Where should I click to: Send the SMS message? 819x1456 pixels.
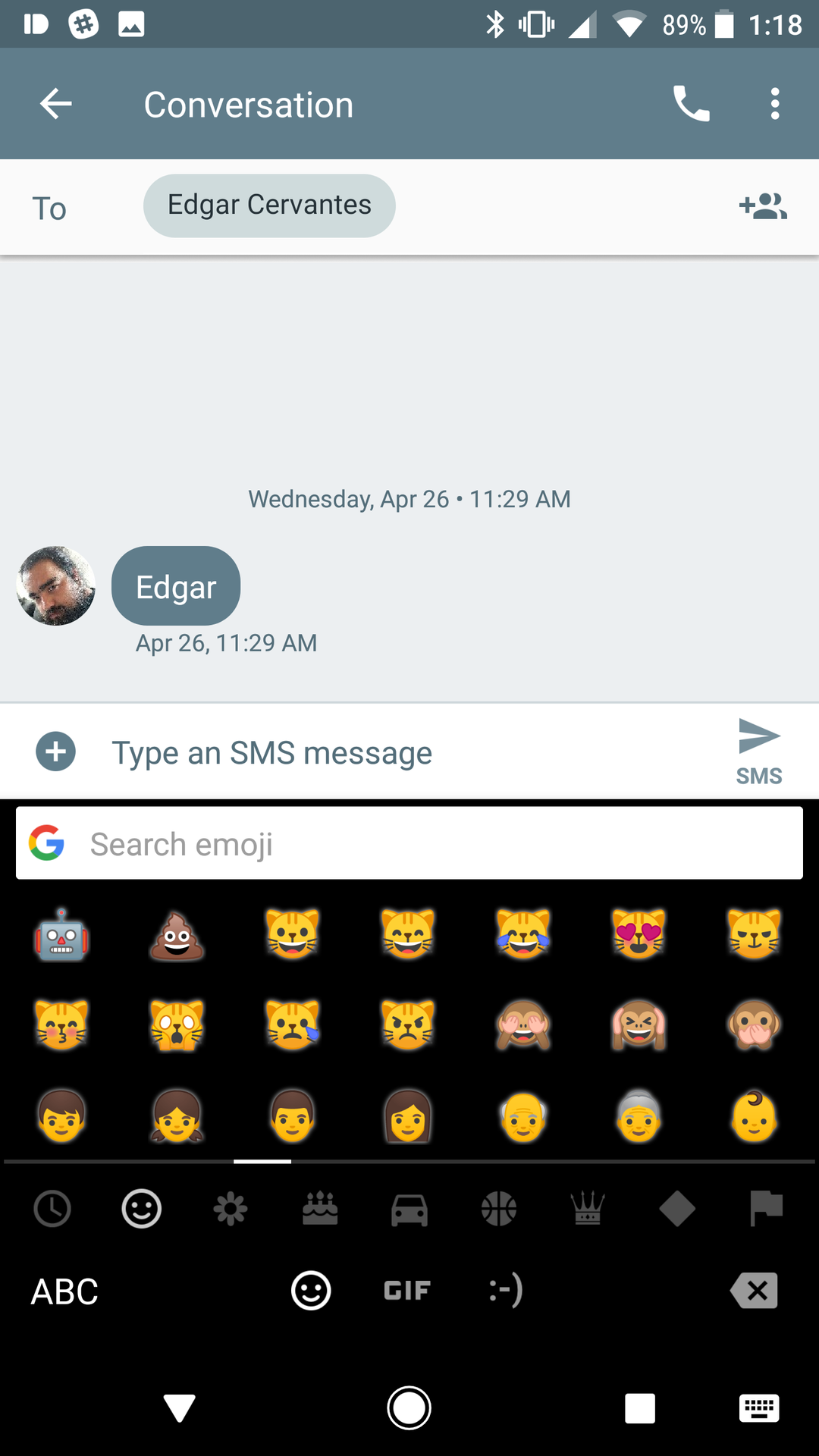point(758,750)
